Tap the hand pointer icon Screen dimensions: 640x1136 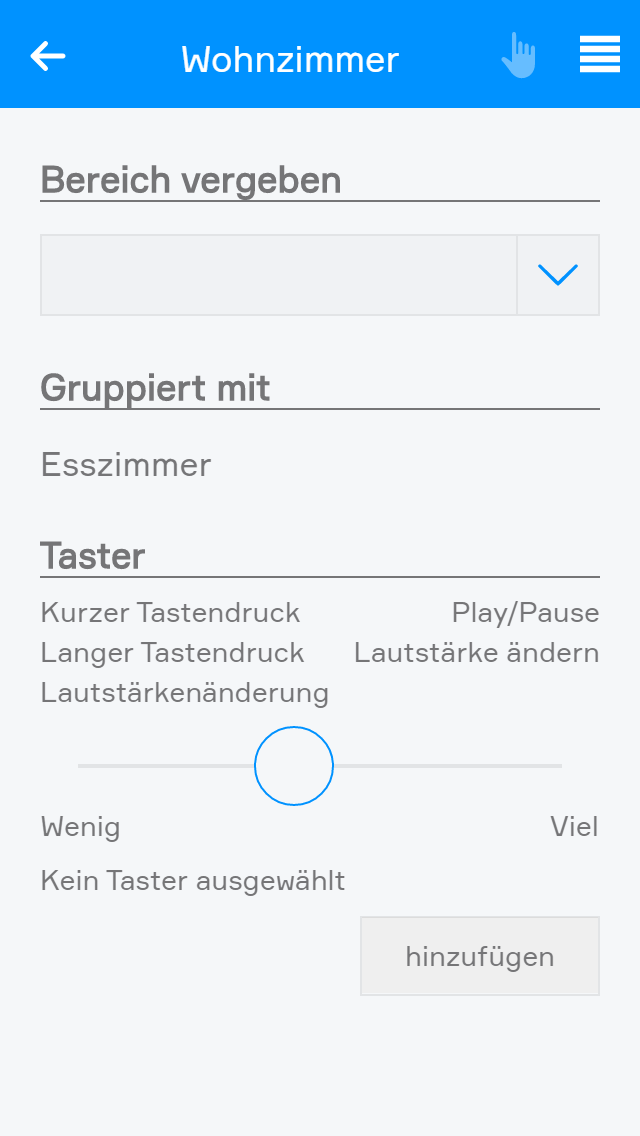(518, 56)
